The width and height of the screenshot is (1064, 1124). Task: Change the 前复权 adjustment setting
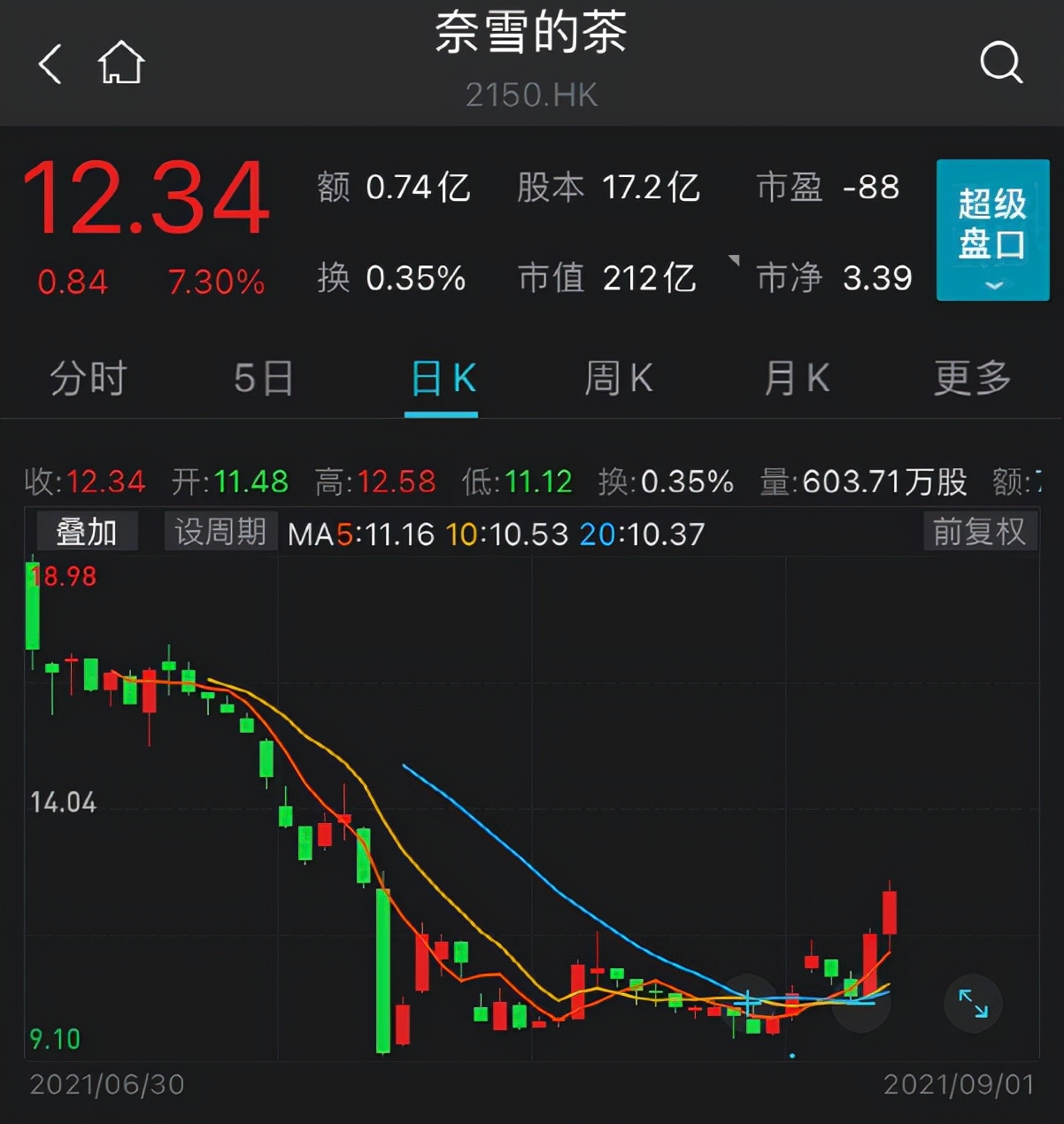(979, 532)
